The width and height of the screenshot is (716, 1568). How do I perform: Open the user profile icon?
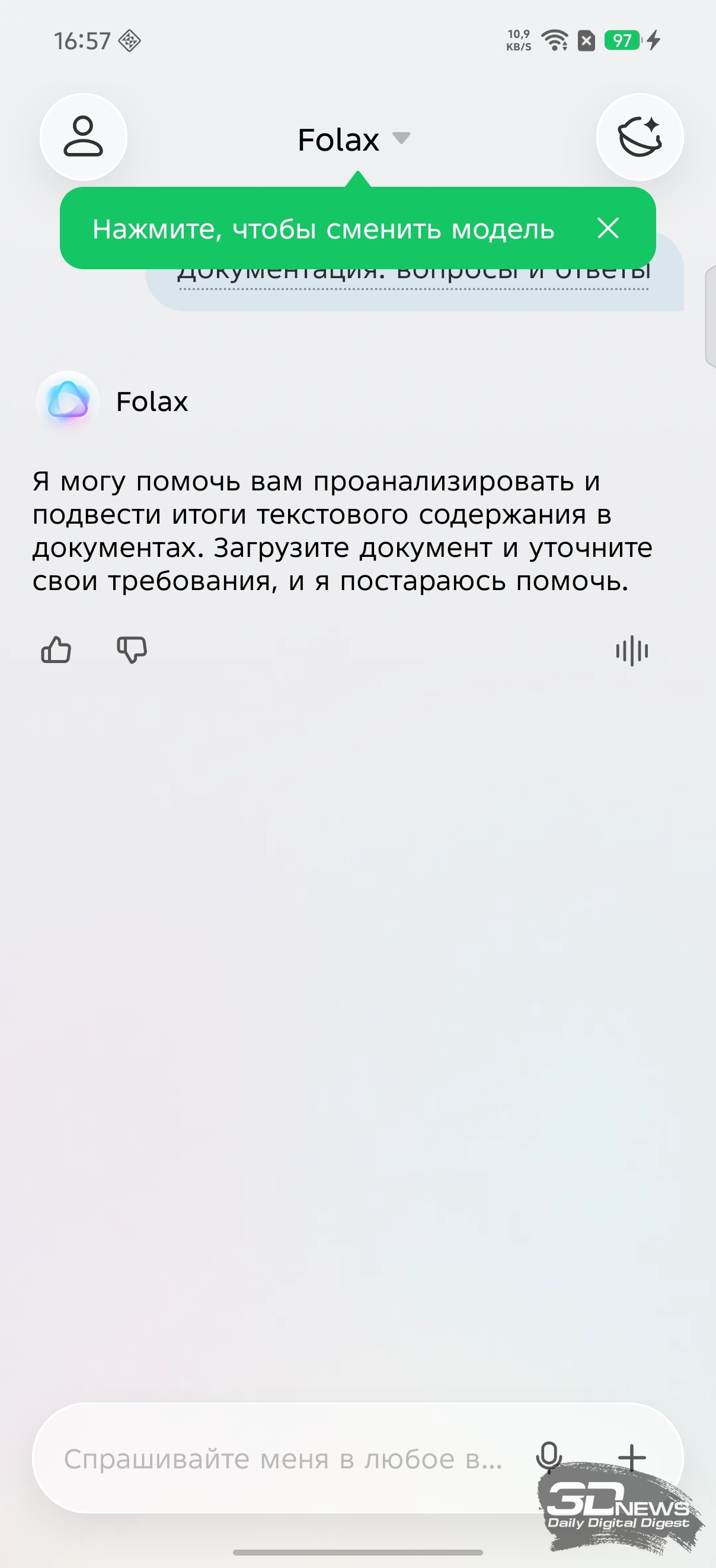click(x=84, y=137)
